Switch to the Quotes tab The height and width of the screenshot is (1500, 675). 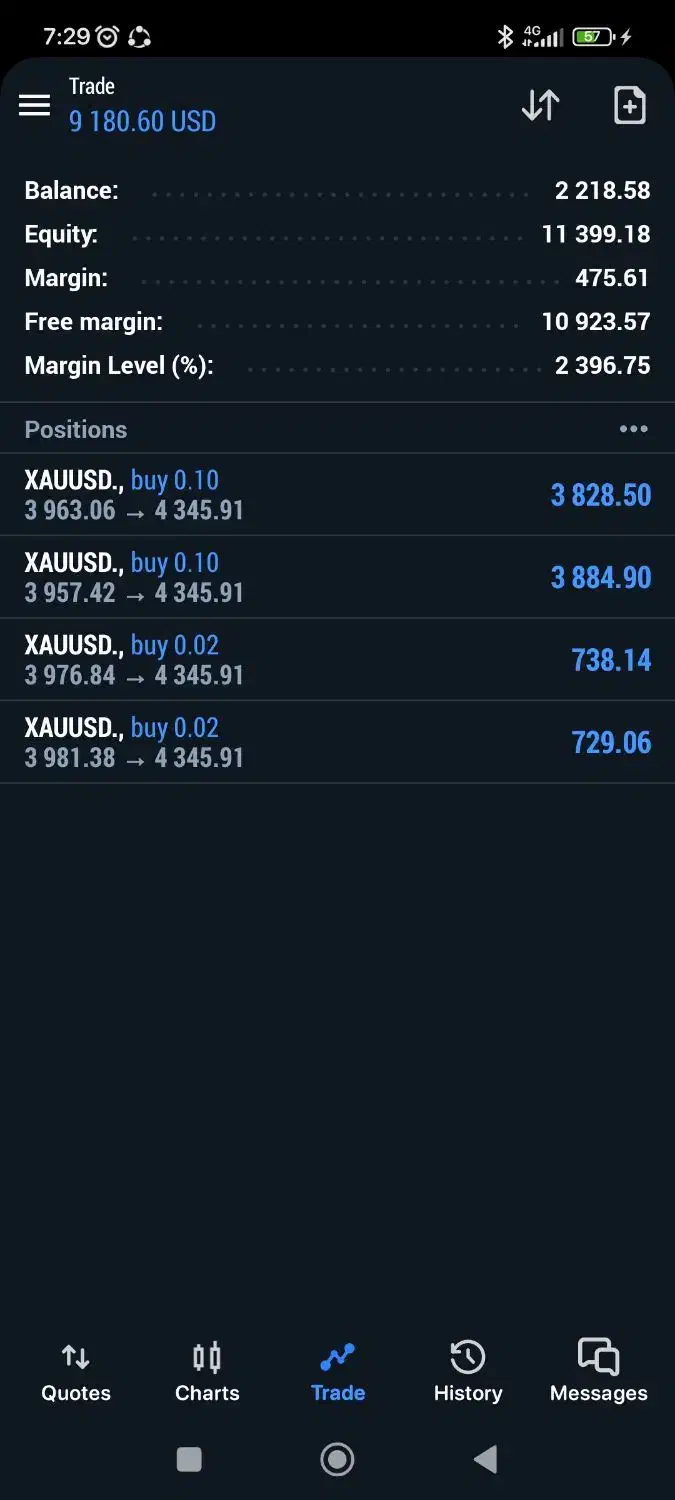[76, 1373]
